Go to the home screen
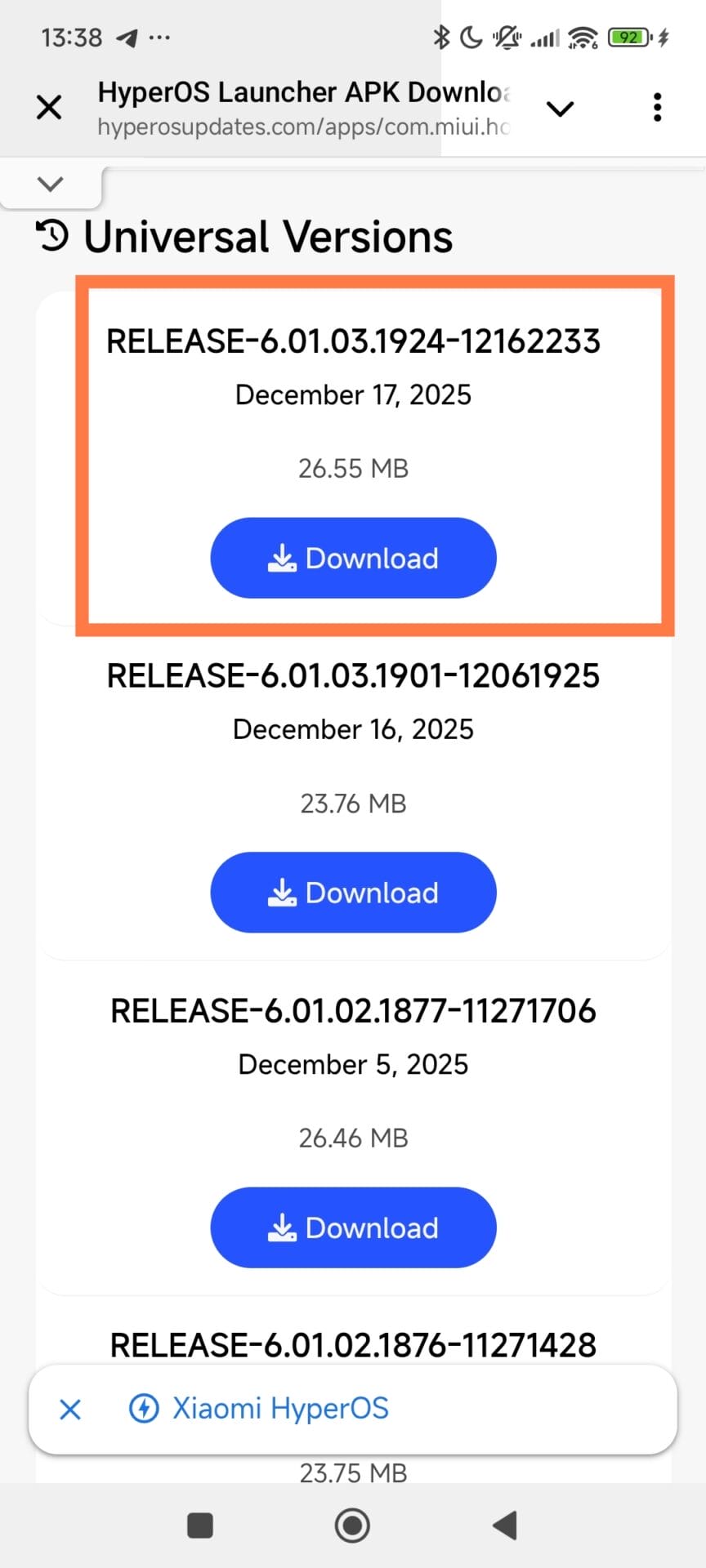The width and height of the screenshot is (706, 1568). 352,1525
